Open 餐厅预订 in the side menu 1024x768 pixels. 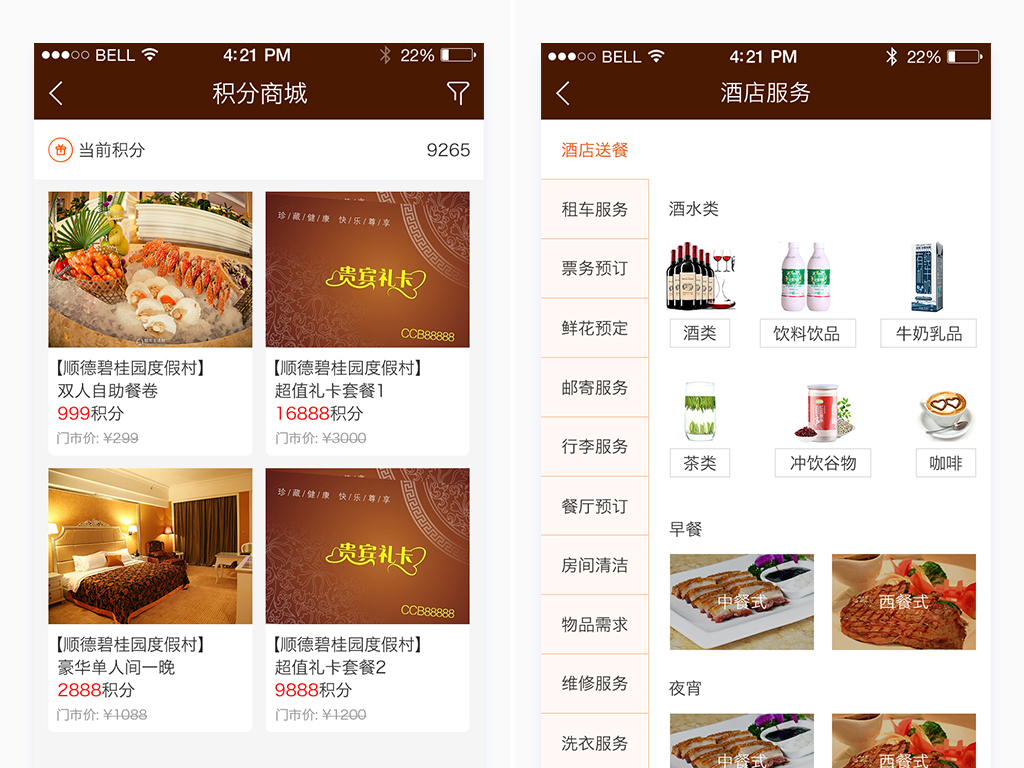tap(595, 506)
